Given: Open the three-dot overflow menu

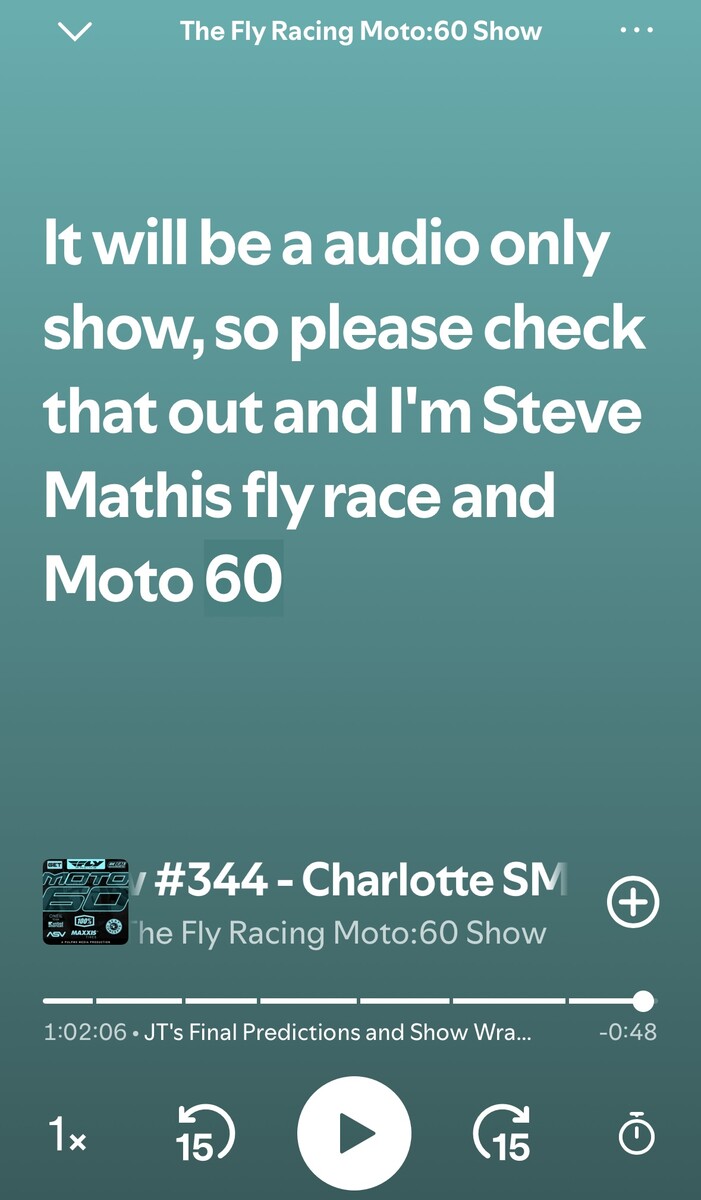Looking at the screenshot, I should pos(636,31).
